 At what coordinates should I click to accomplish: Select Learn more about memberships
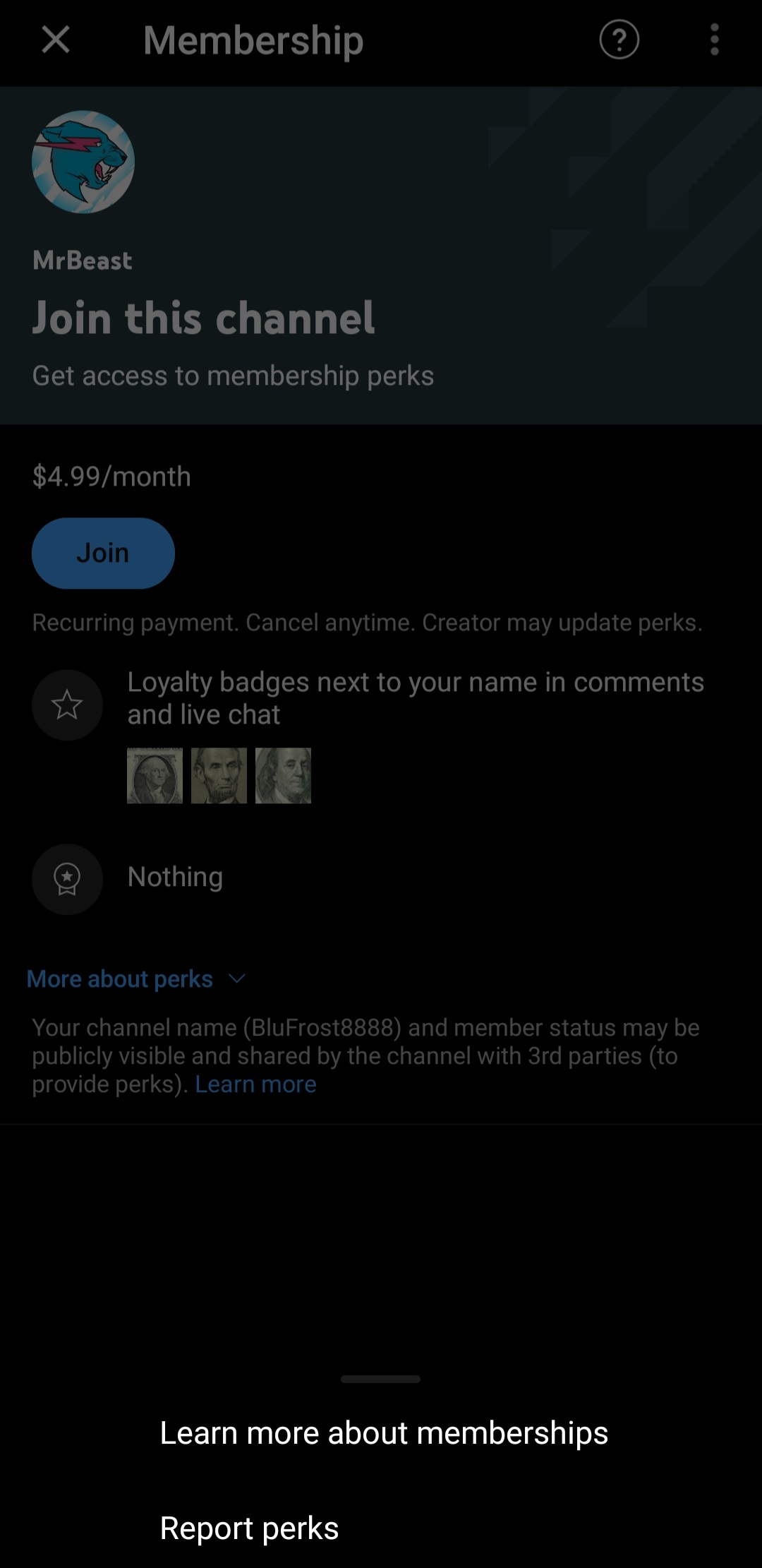pos(384,1433)
